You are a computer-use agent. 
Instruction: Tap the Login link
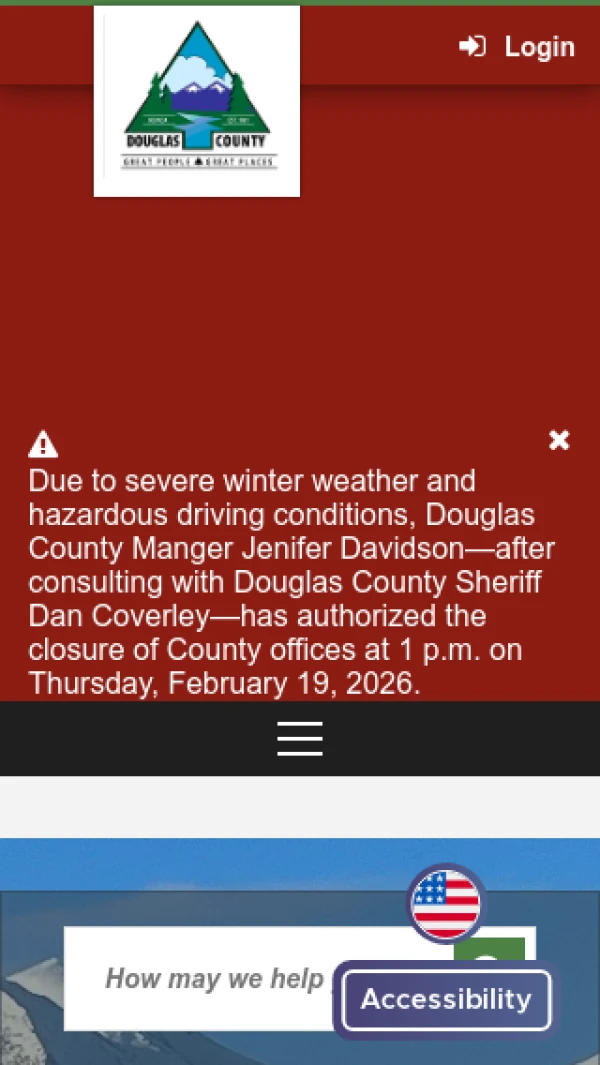tap(518, 47)
